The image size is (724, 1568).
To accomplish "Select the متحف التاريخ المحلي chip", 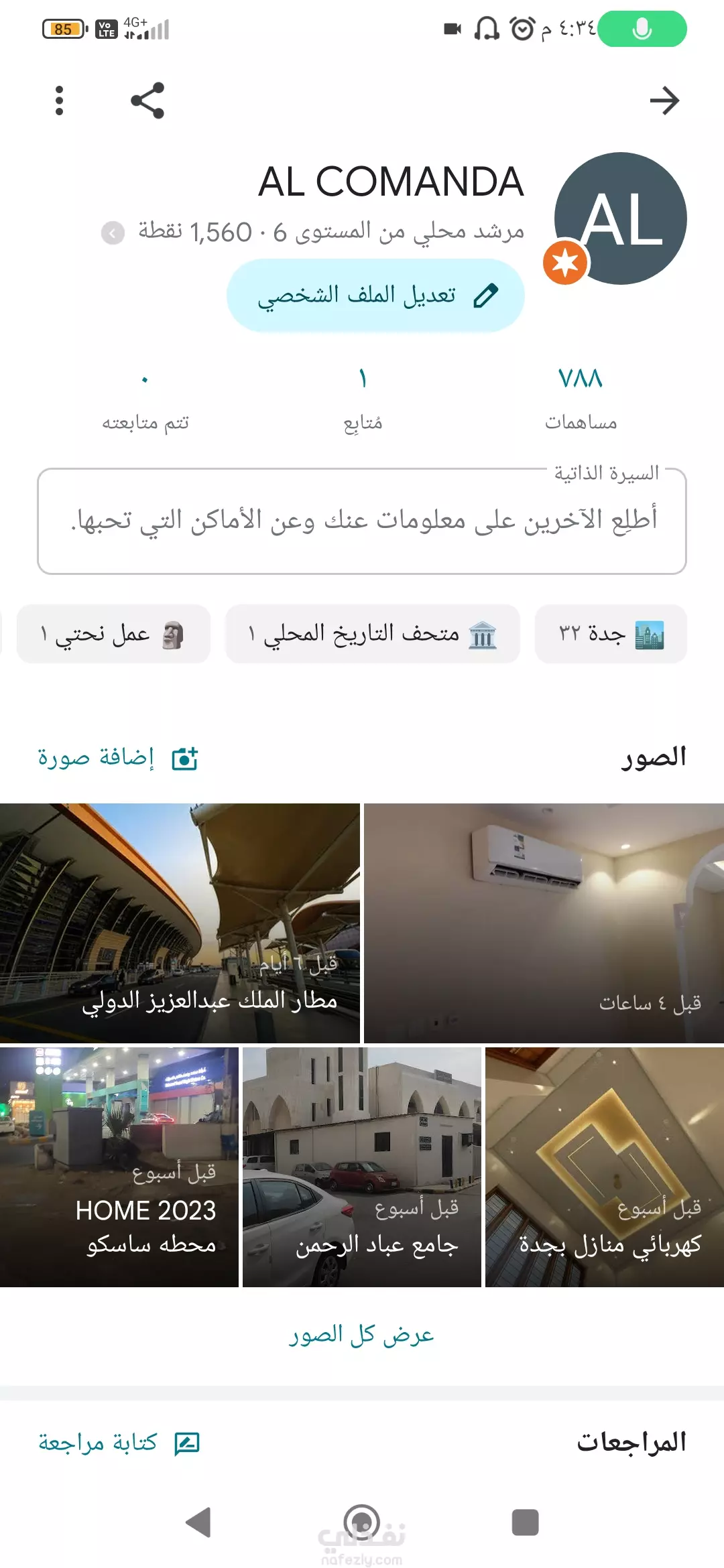I will click(x=373, y=634).
